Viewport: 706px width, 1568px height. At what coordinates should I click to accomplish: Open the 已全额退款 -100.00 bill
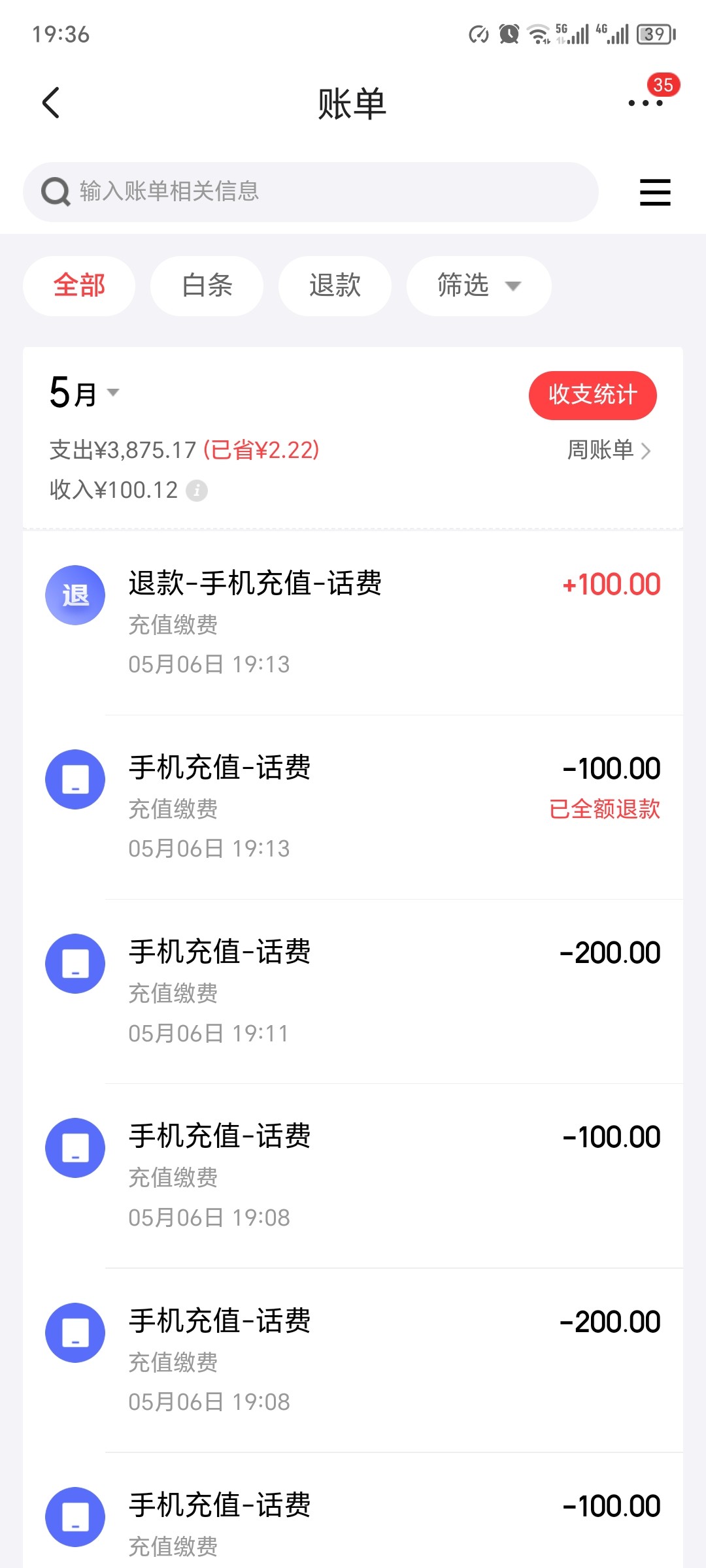tap(353, 808)
